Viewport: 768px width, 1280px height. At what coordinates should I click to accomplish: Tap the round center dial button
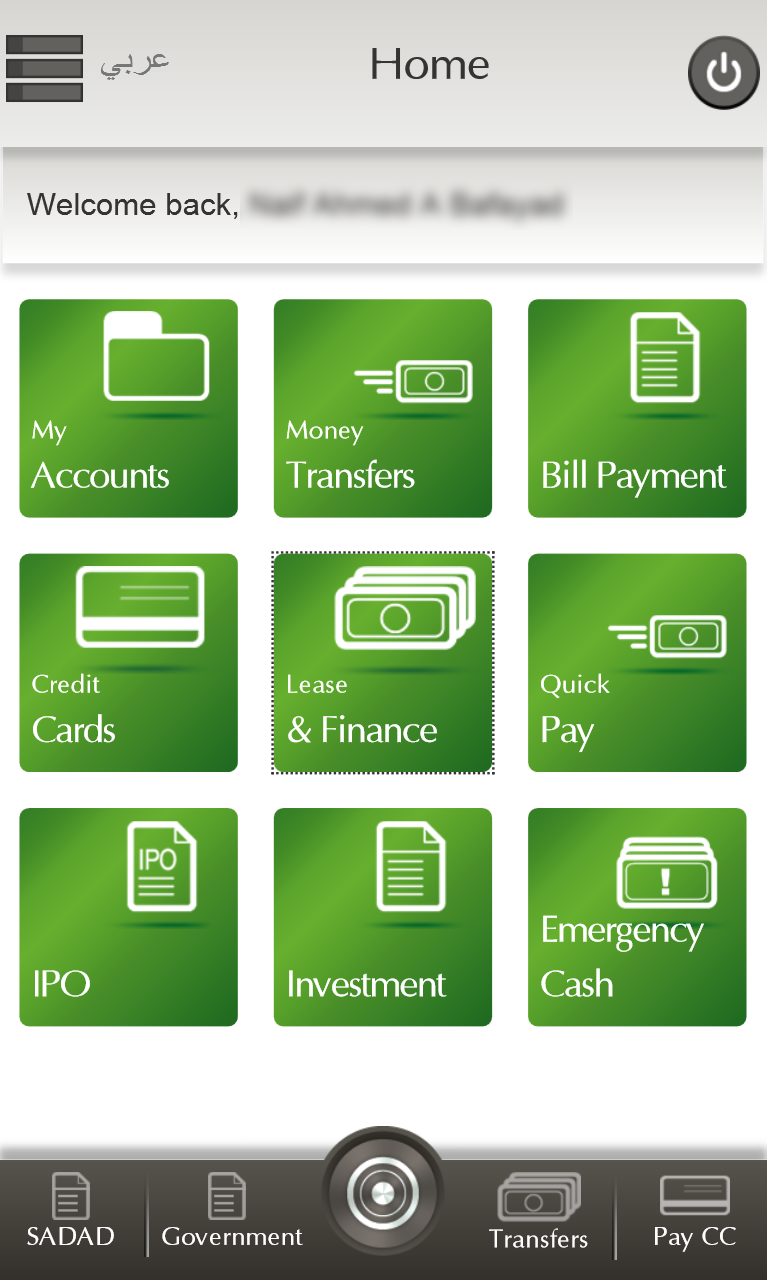tap(383, 1190)
